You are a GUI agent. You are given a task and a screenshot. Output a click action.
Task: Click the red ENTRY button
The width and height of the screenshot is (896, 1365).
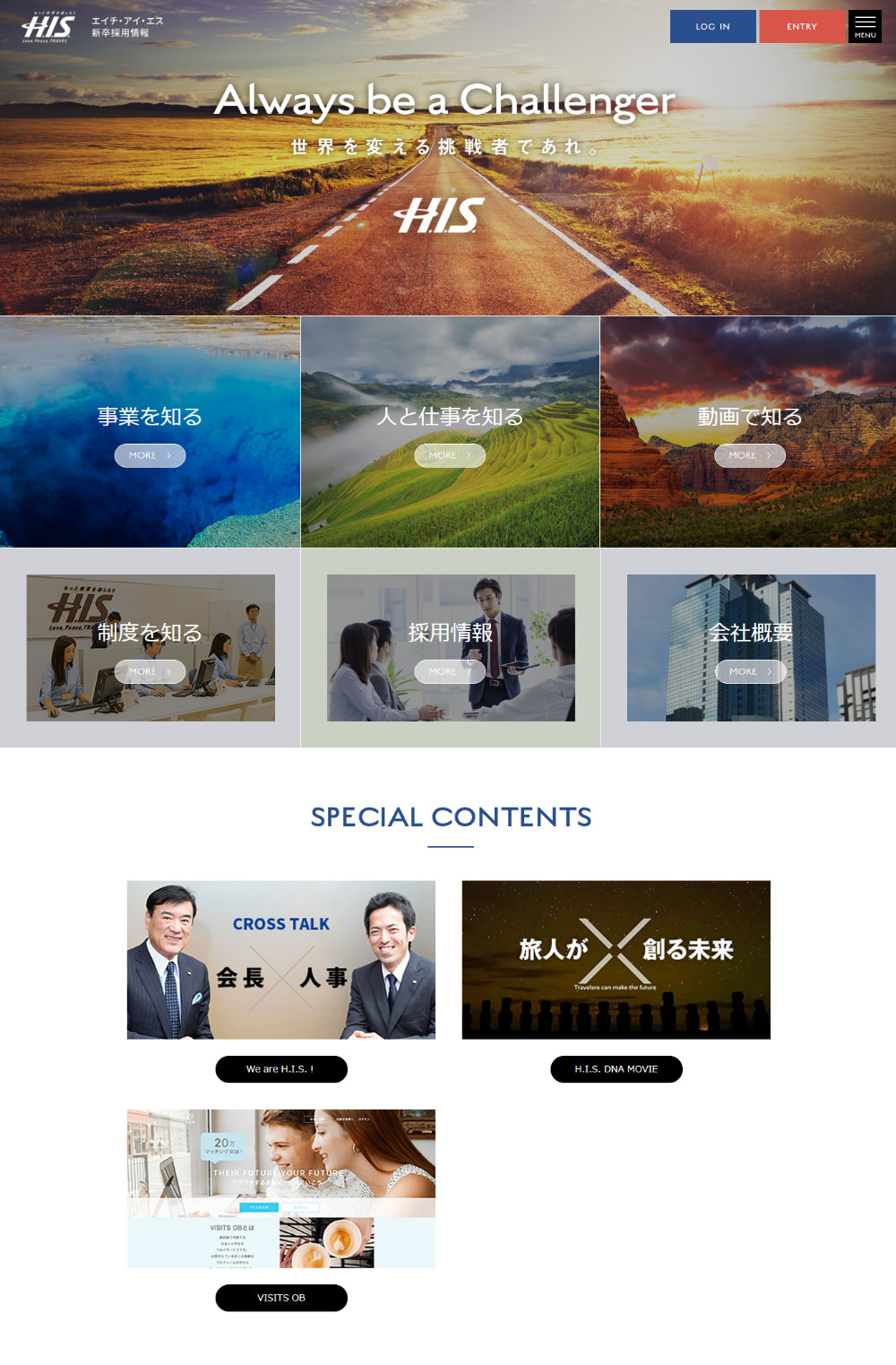point(802,27)
